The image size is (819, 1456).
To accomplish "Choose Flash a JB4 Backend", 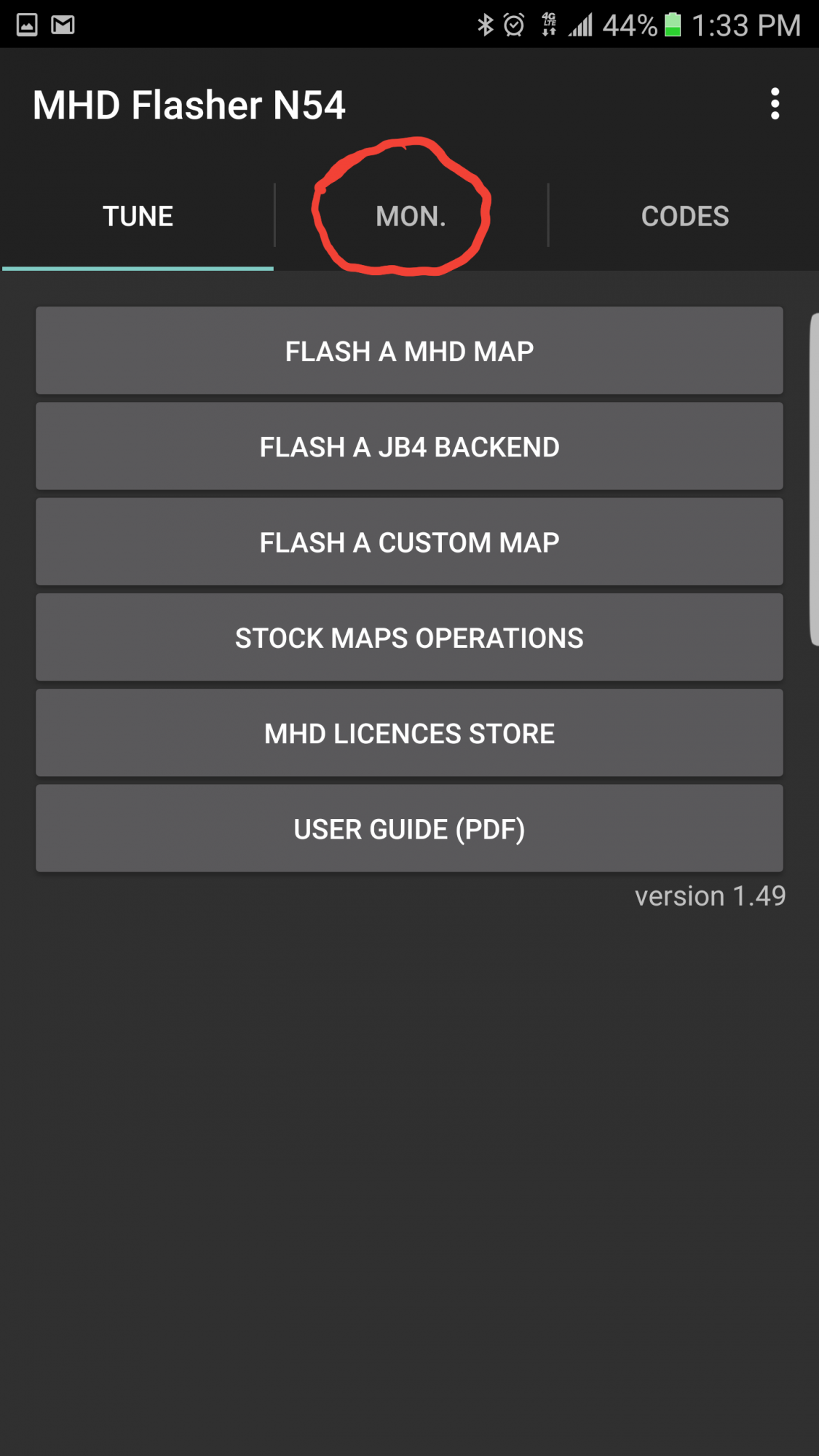I will (x=409, y=447).
